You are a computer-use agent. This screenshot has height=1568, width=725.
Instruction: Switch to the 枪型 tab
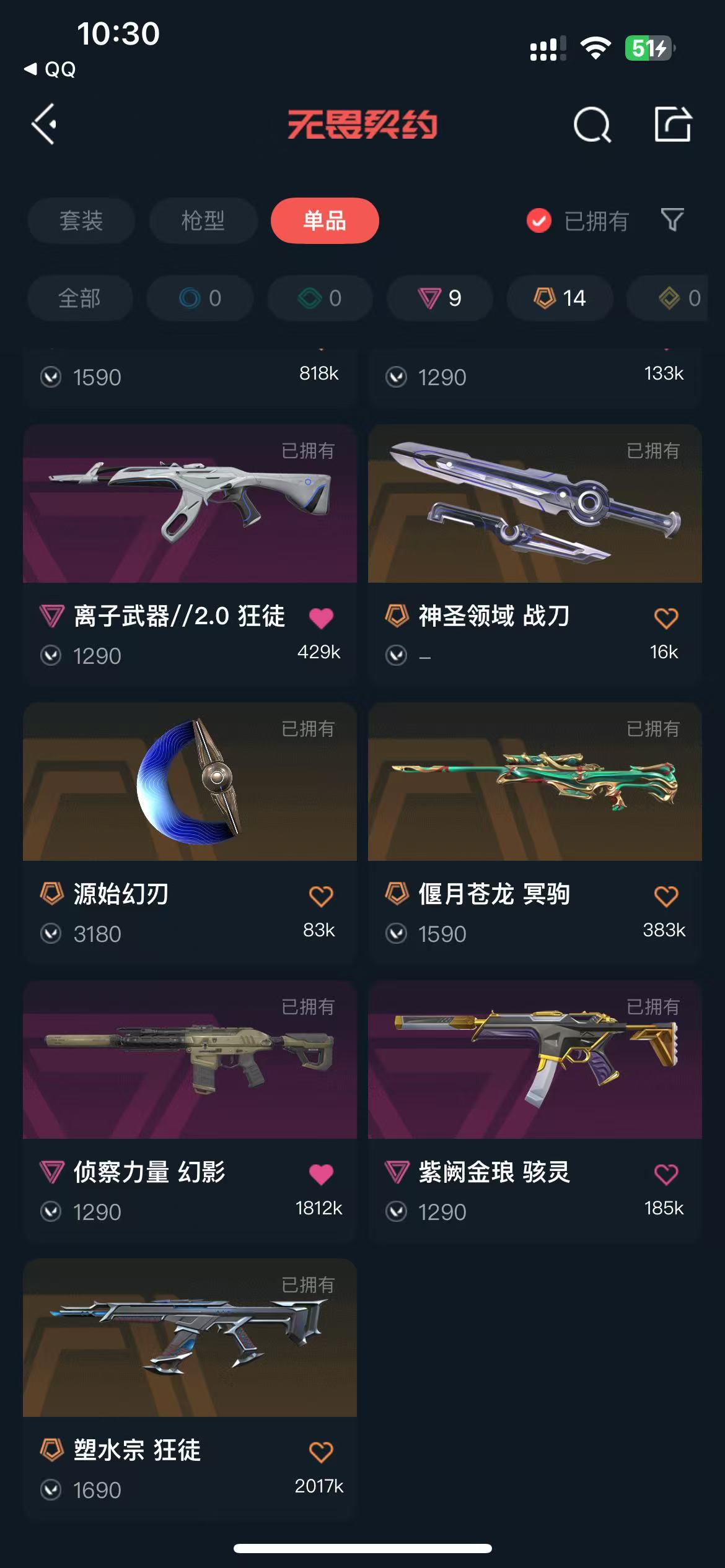[x=203, y=220]
